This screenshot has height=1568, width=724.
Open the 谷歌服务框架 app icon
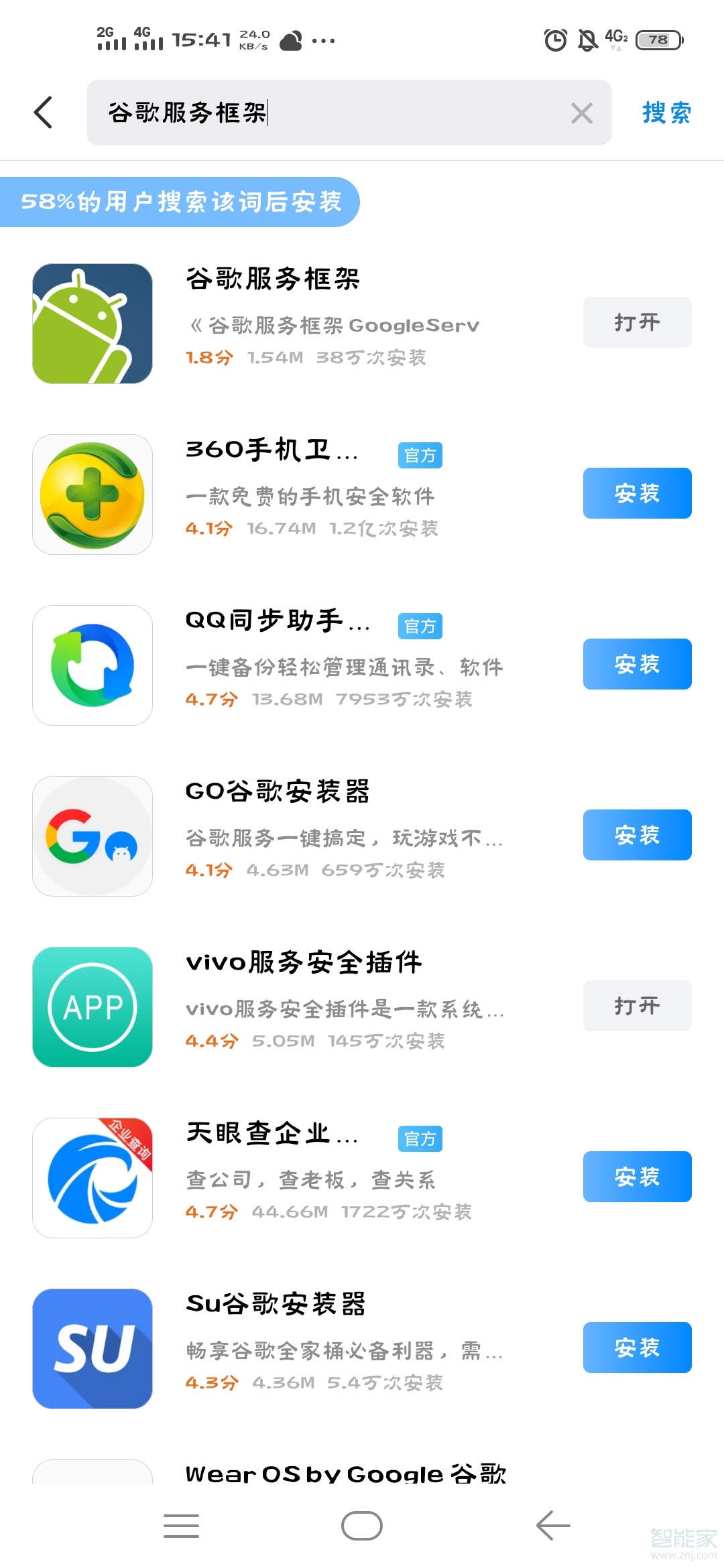(x=92, y=322)
